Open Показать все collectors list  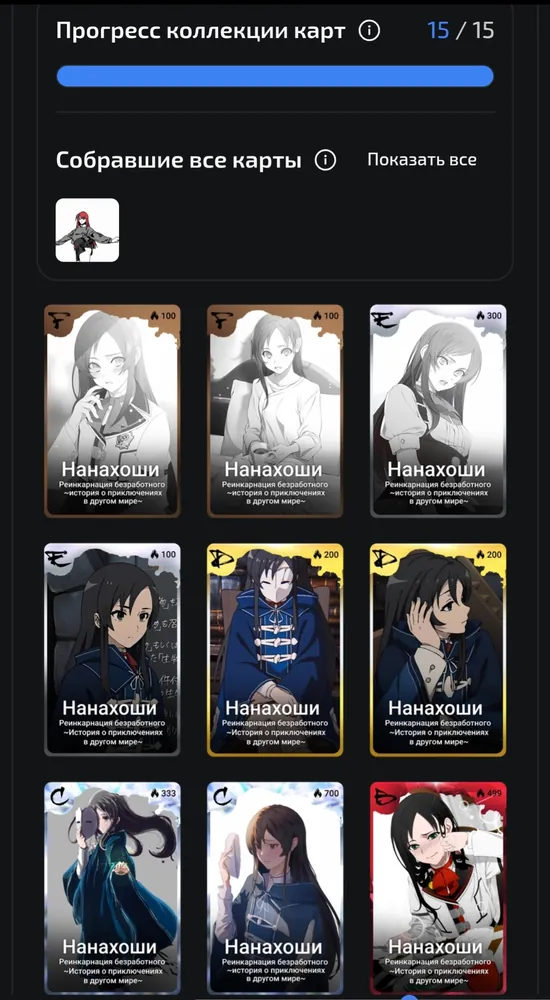click(x=422, y=159)
